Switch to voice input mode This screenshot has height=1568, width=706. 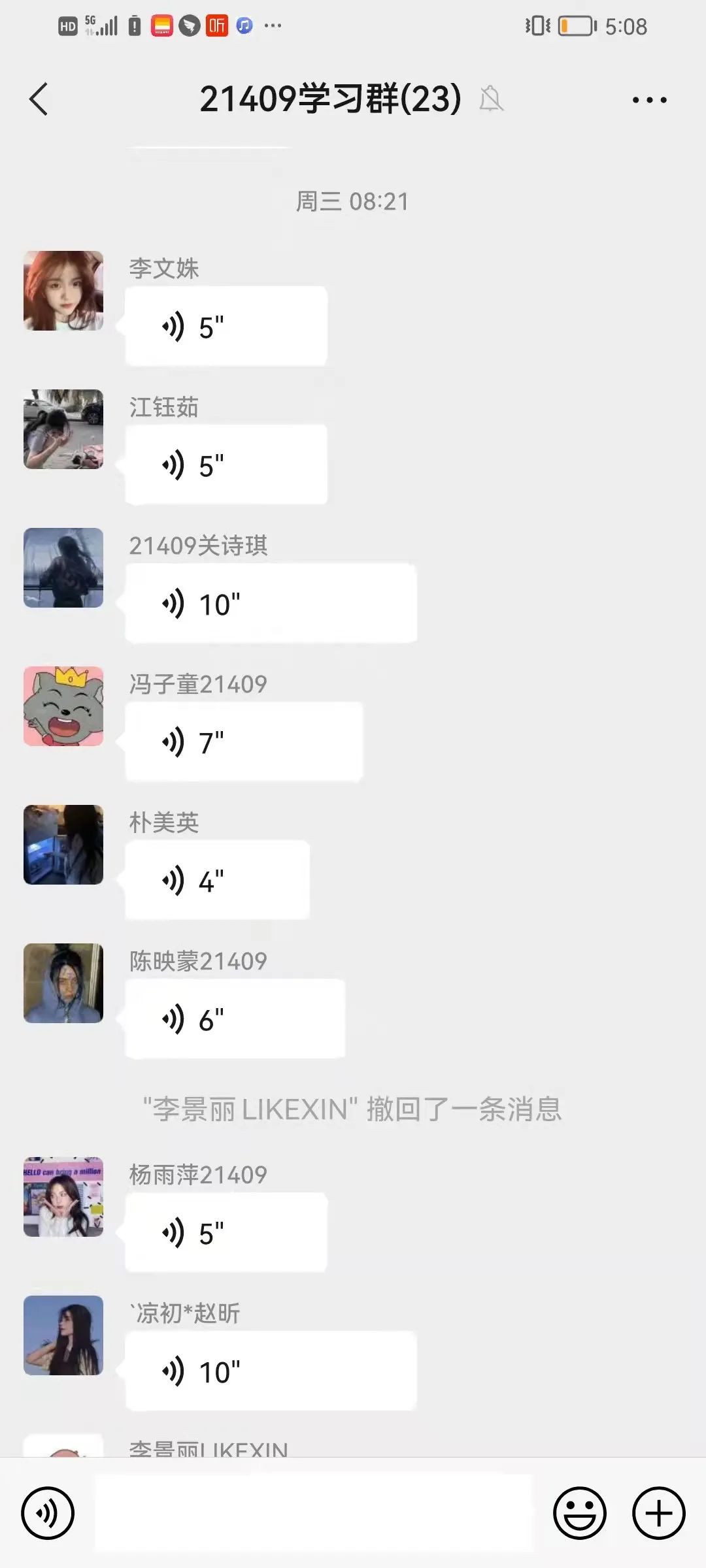click(48, 1513)
